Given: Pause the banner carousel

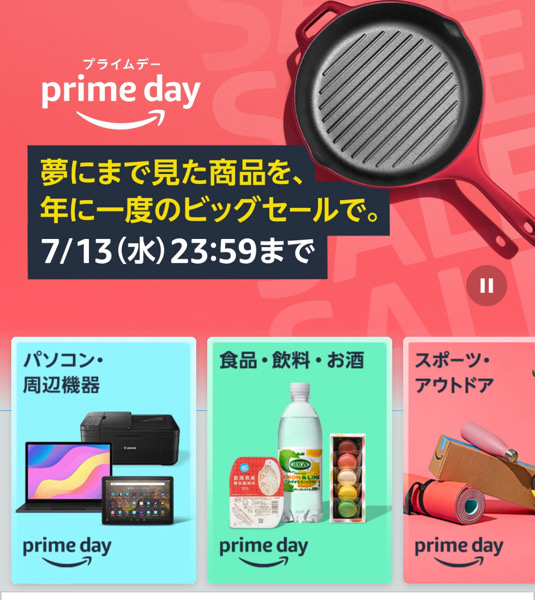Looking at the screenshot, I should (x=486, y=285).
